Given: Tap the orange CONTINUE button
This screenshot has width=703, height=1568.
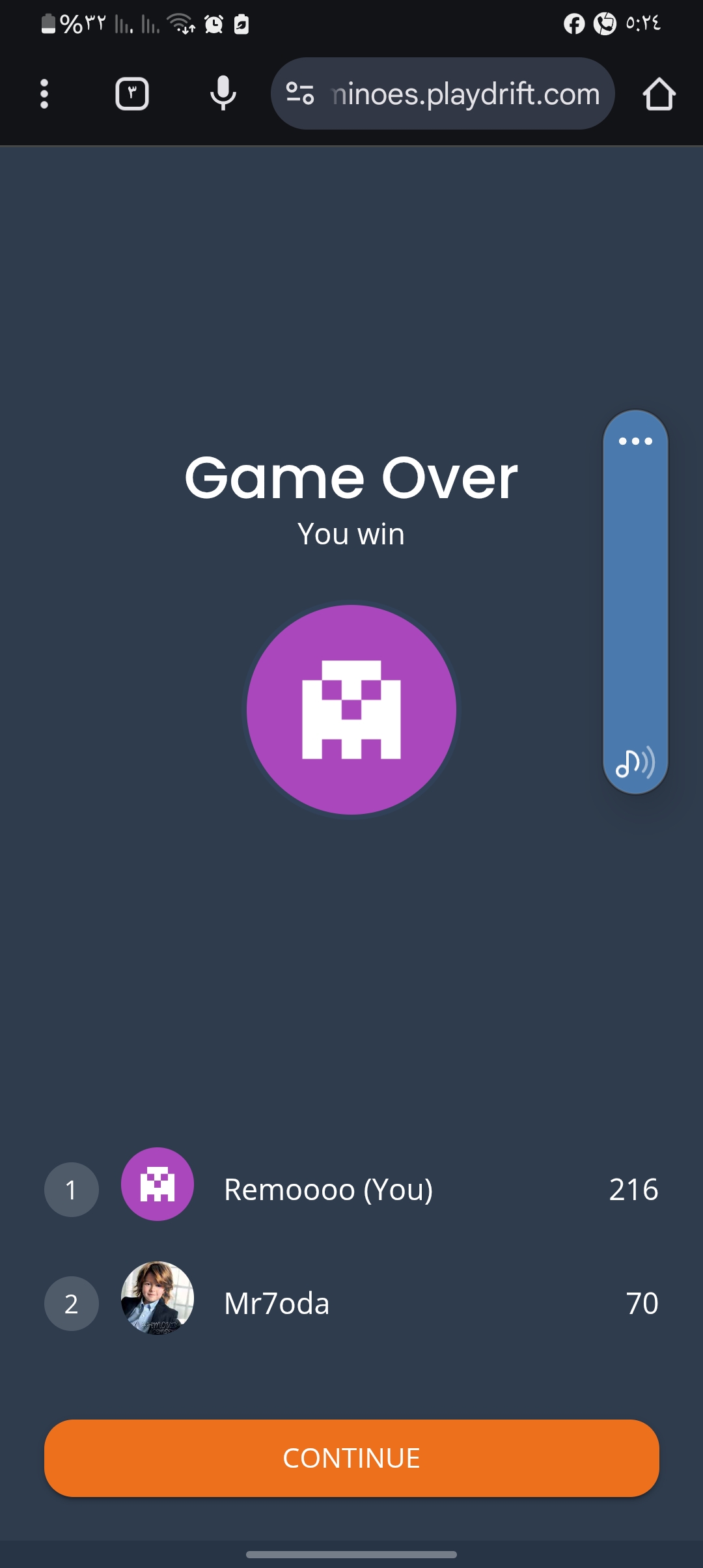Looking at the screenshot, I should (351, 1458).
